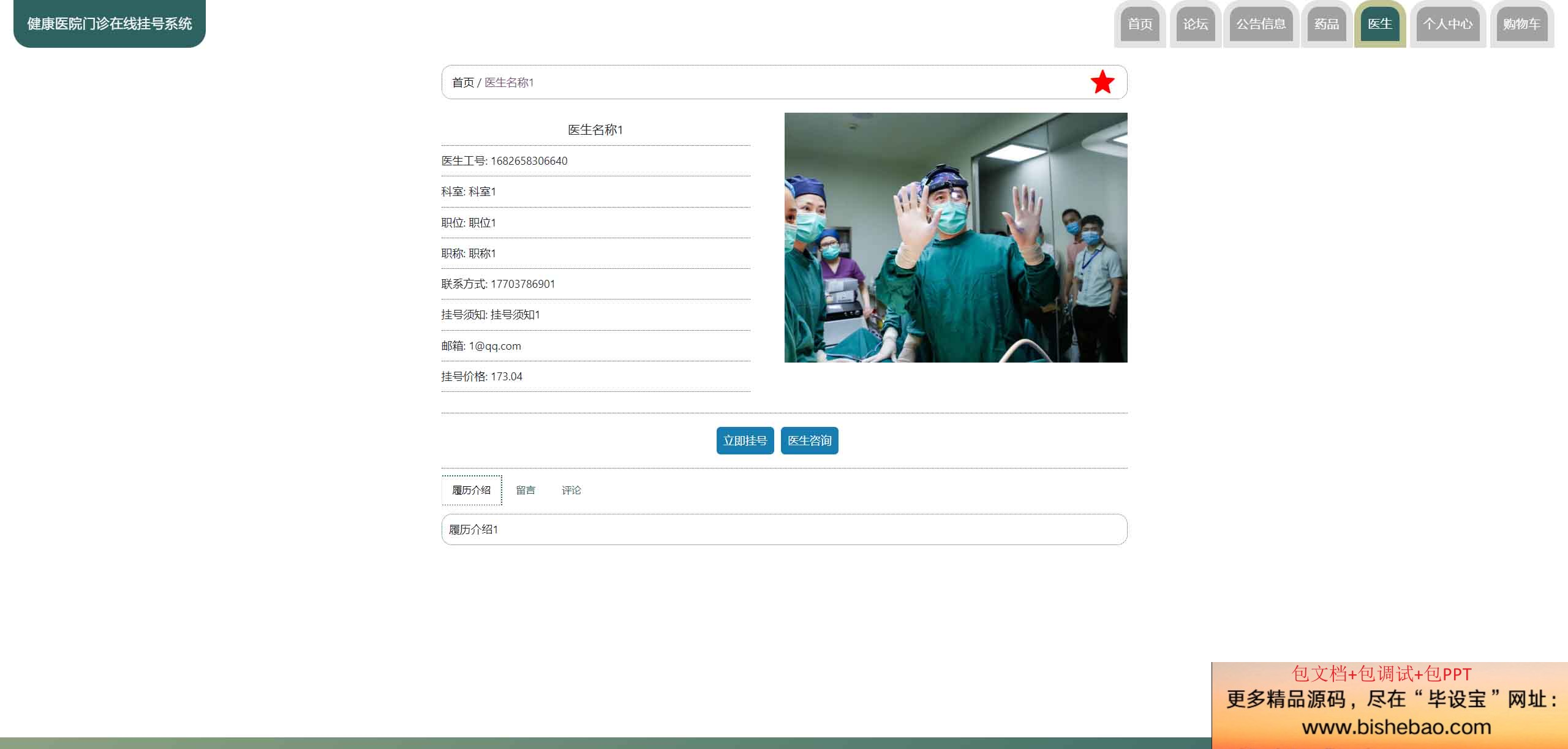
Task: Click the 立即挂号 button
Action: click(x=745, y=441)
